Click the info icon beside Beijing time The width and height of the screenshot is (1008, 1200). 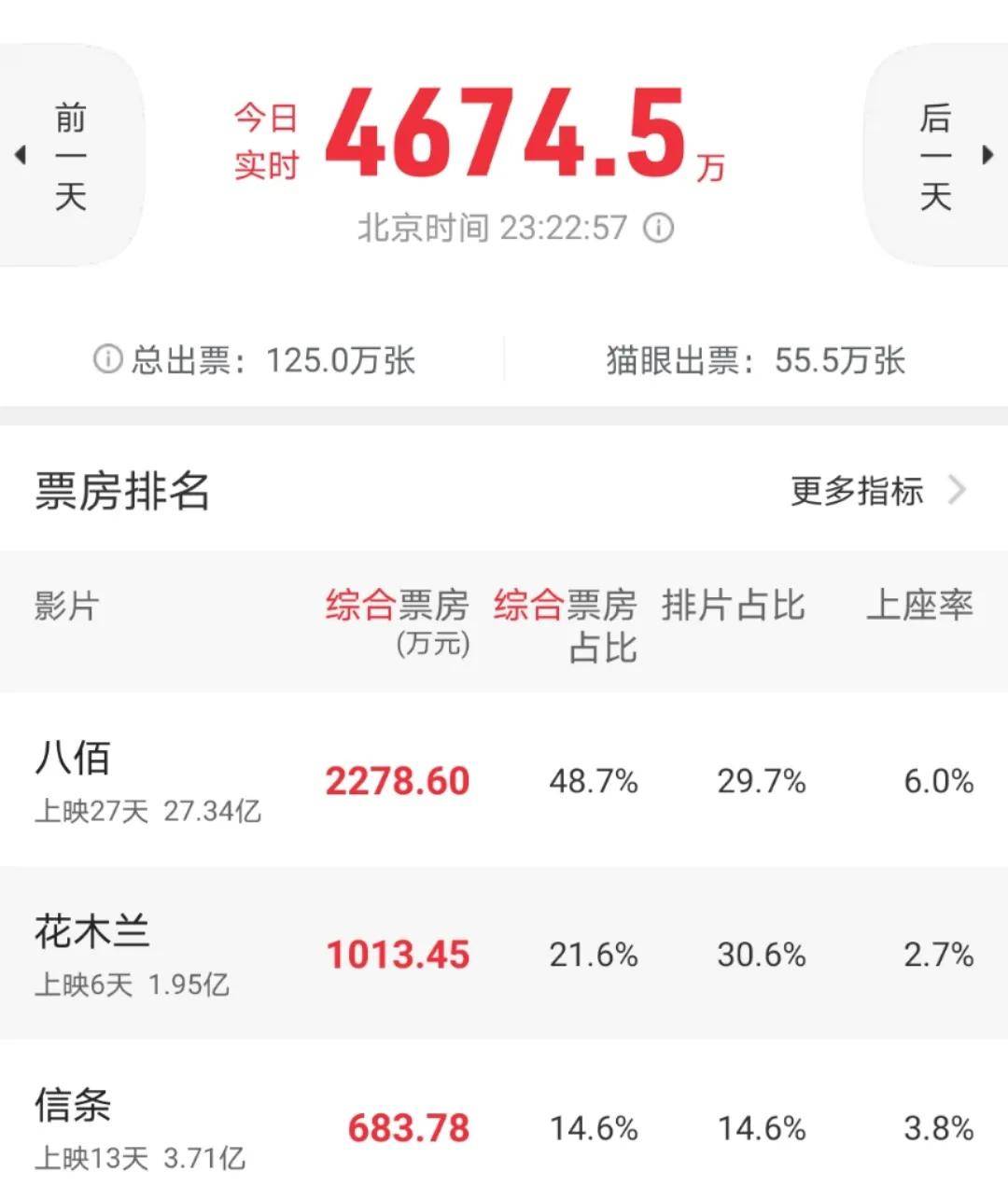(659, 225)
